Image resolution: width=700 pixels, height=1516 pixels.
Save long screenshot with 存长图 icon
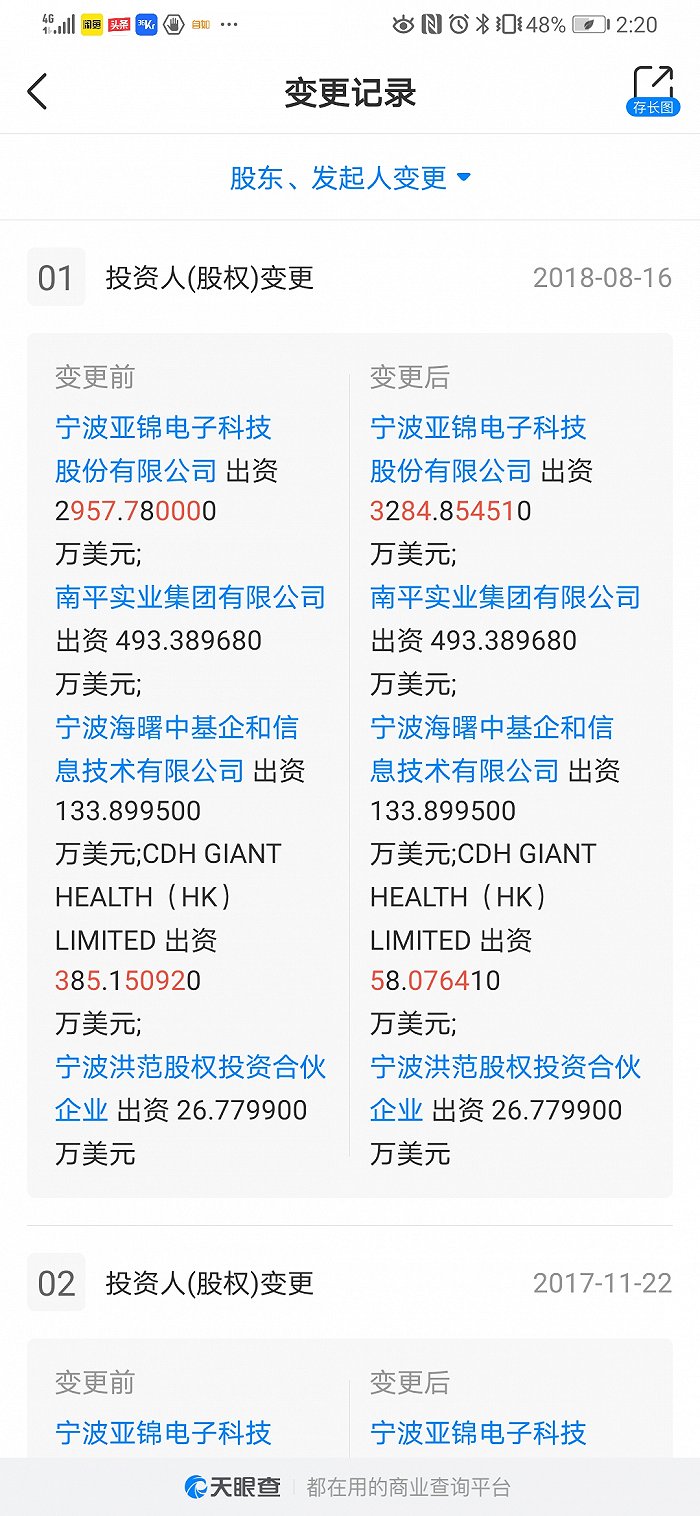coord(653,91)
